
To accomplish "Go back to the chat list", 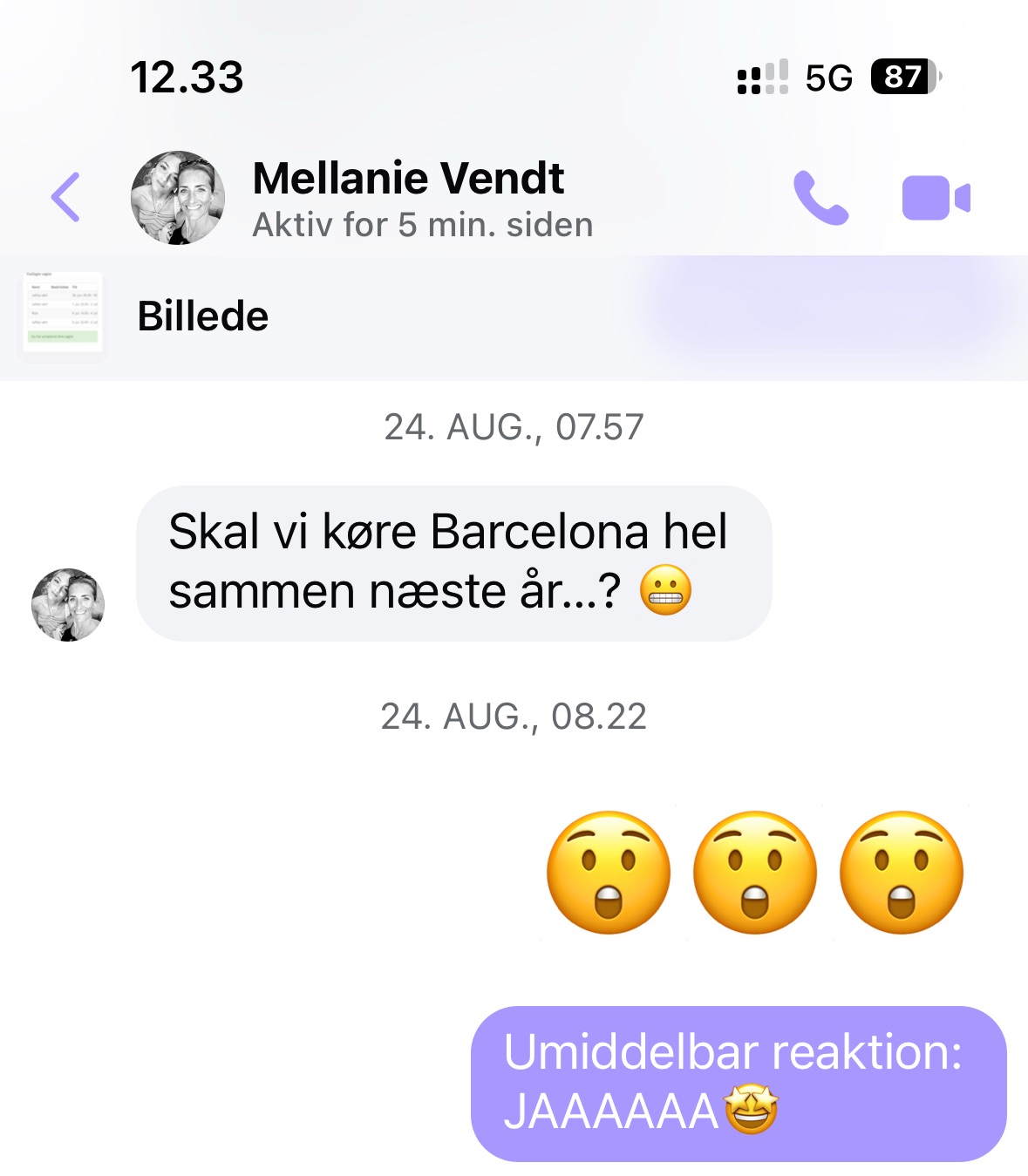I will (x=66, y=197).
